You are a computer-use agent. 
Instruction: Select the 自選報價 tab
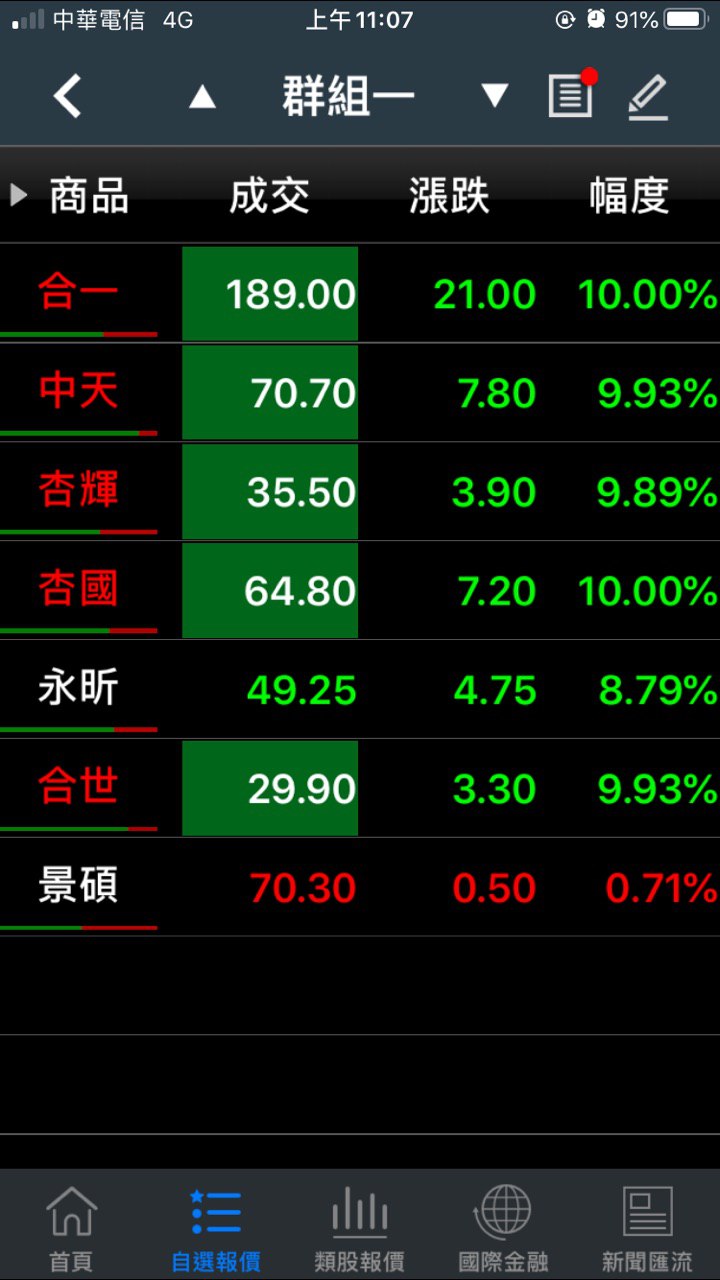[x=216, y=1228]
